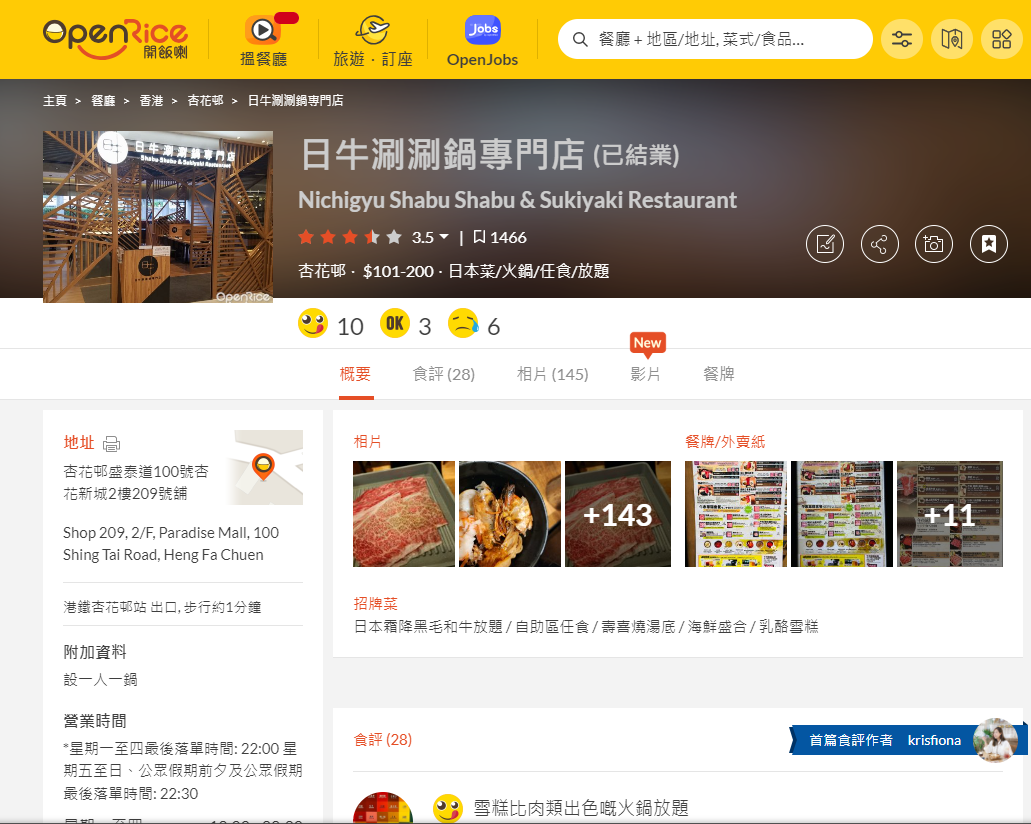
Task: View the +11 more menu images
Action: tap(949, 514)
